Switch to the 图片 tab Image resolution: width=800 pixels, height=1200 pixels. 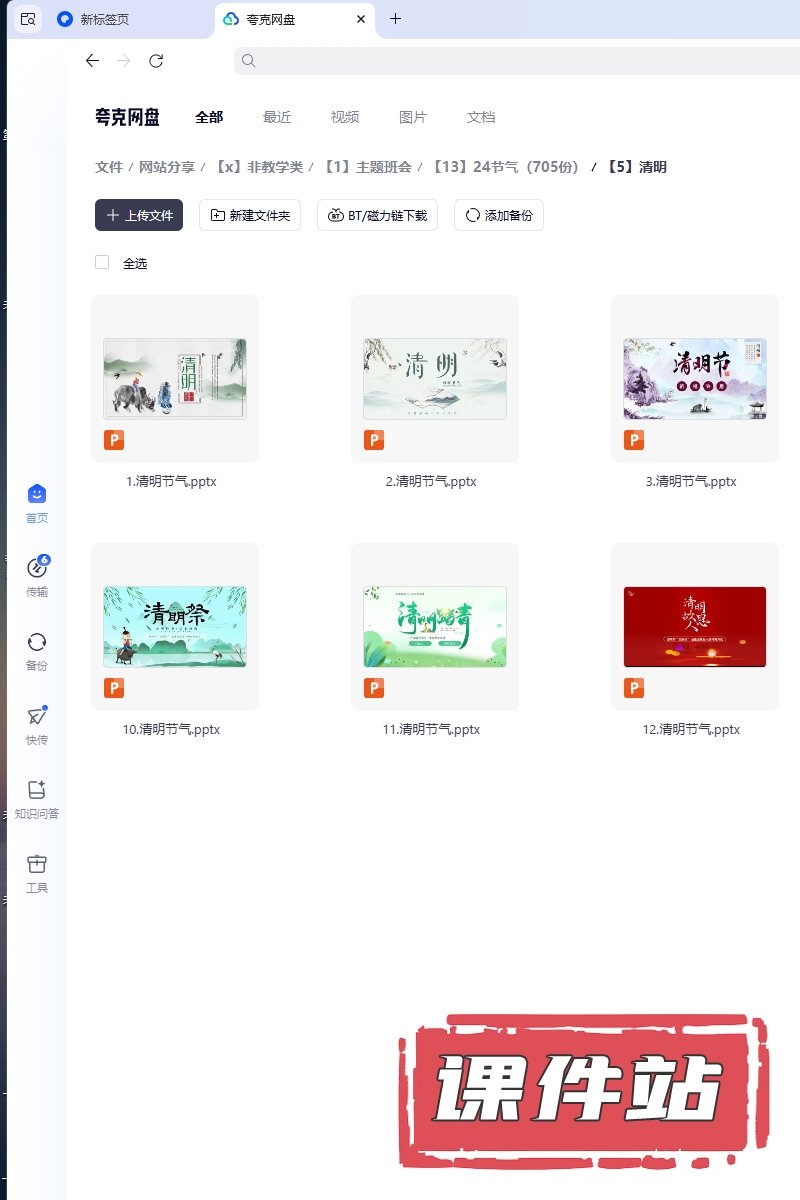click(x=413, y=117)
